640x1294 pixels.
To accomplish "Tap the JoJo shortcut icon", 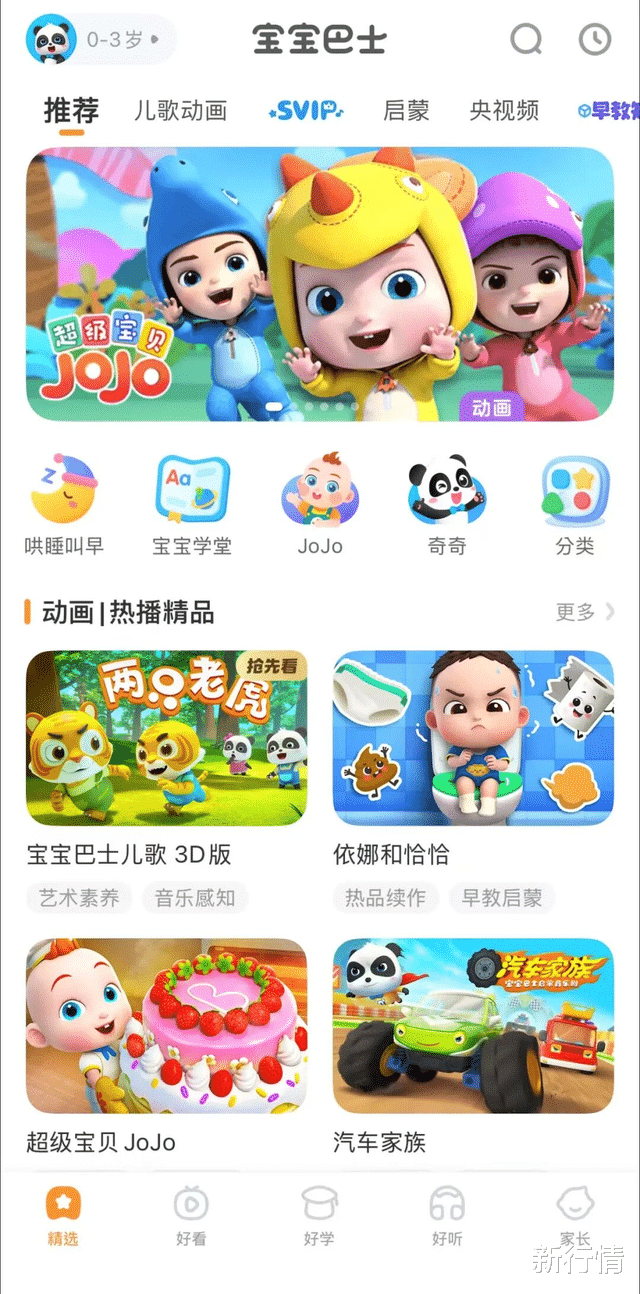I will coord(320,504).
